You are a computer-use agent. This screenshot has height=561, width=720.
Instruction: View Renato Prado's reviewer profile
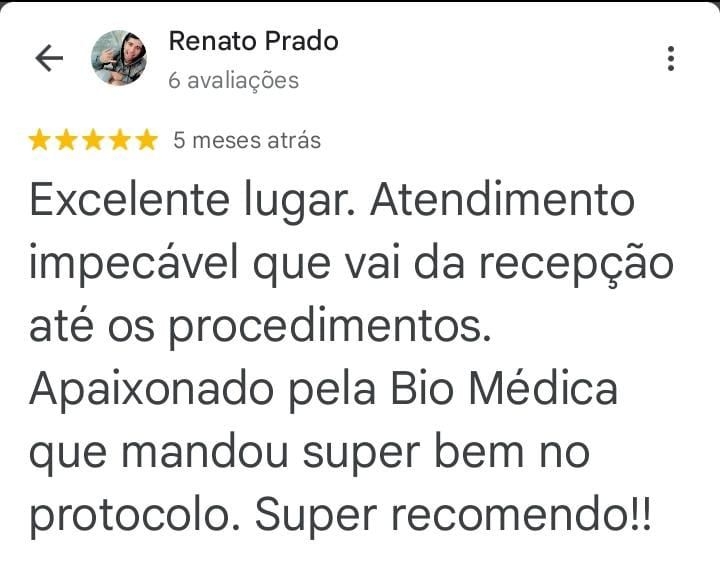point(253,41)
